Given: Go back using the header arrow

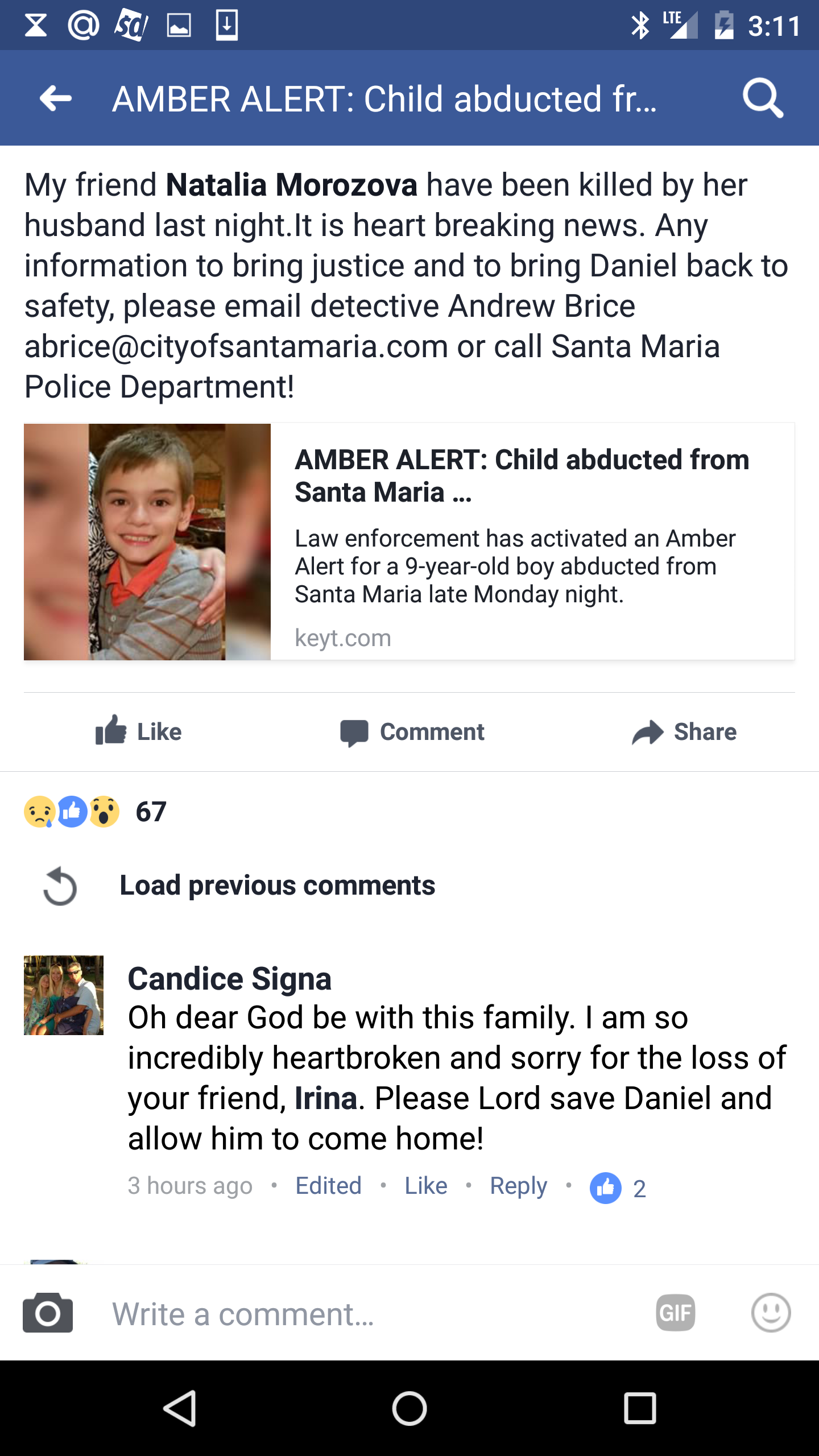Looking at the screenshot, I should [x=56, y=99].
